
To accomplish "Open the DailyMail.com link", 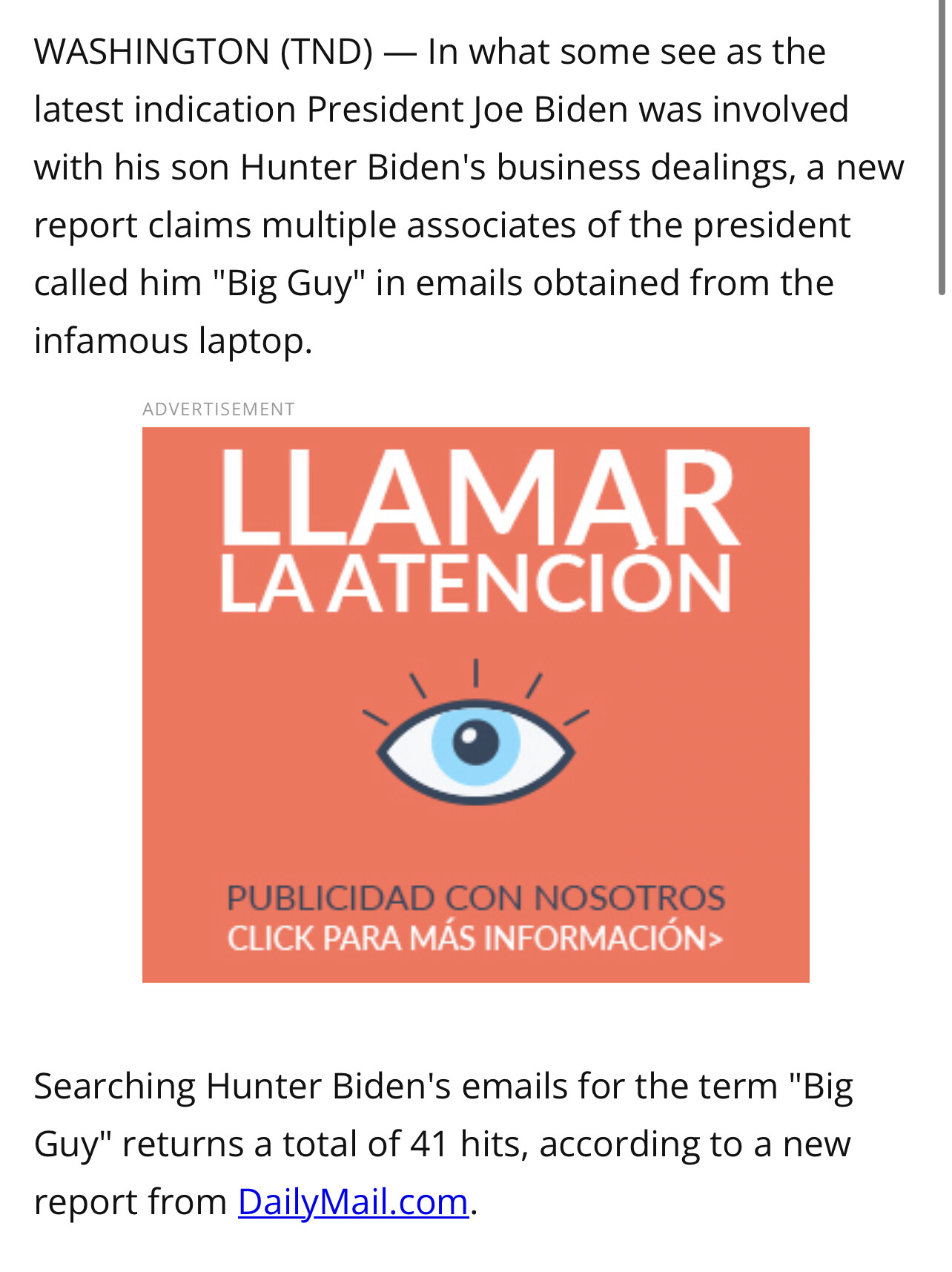I will (x=353, y=1202).
